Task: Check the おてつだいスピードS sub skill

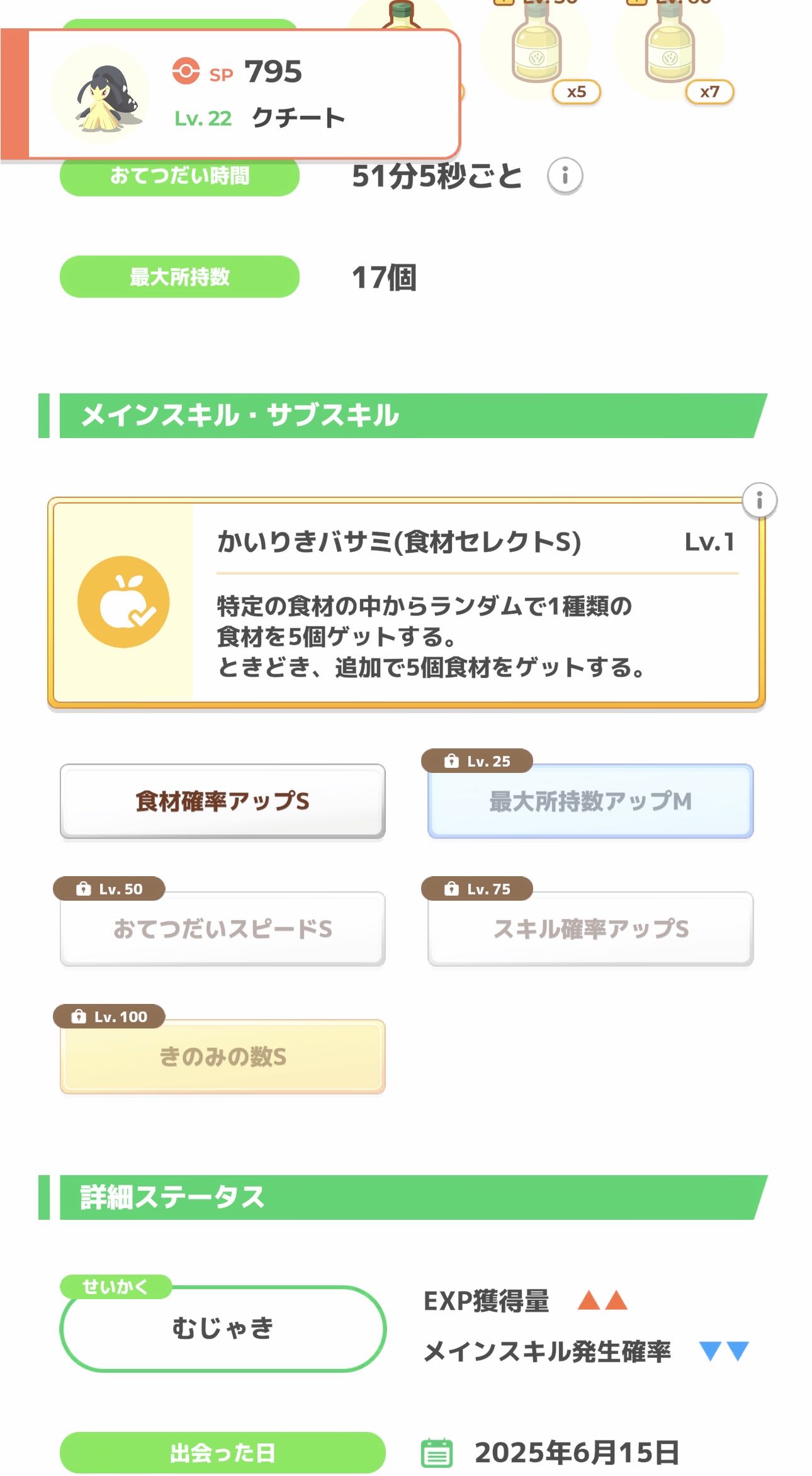Action: pos(222,929)
